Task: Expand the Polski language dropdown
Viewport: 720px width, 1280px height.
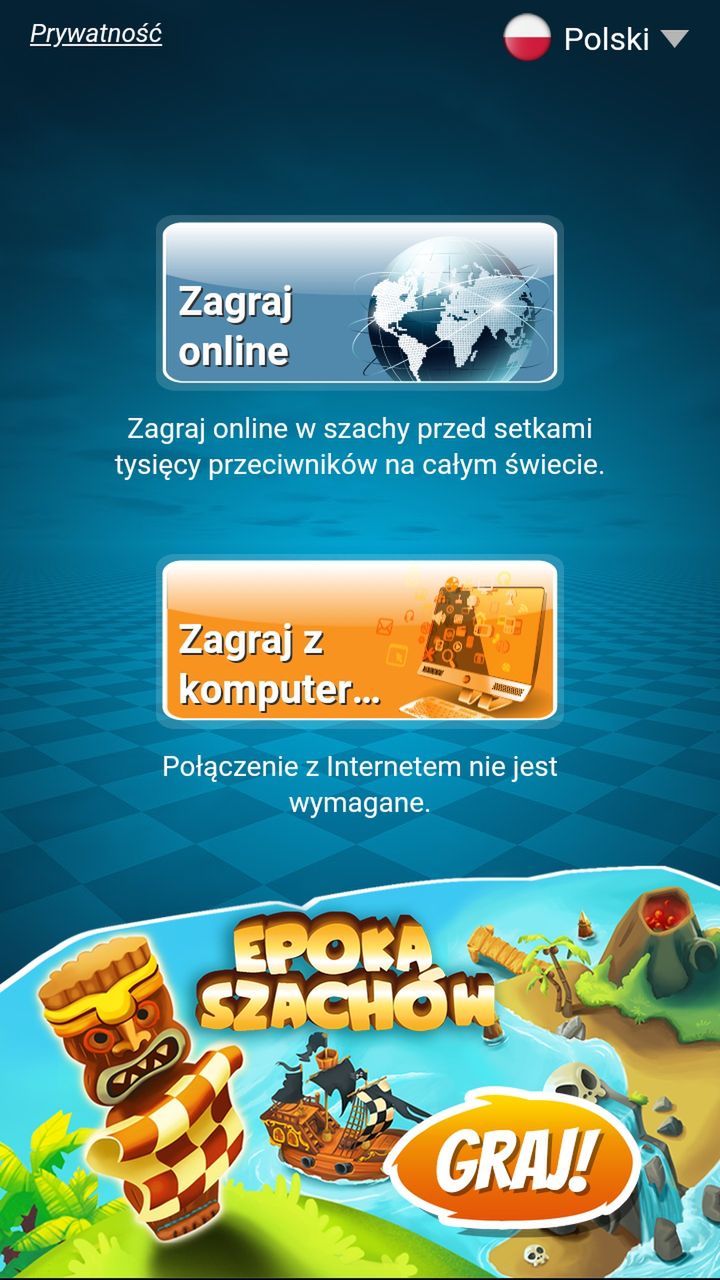Action: click(597, 38)
